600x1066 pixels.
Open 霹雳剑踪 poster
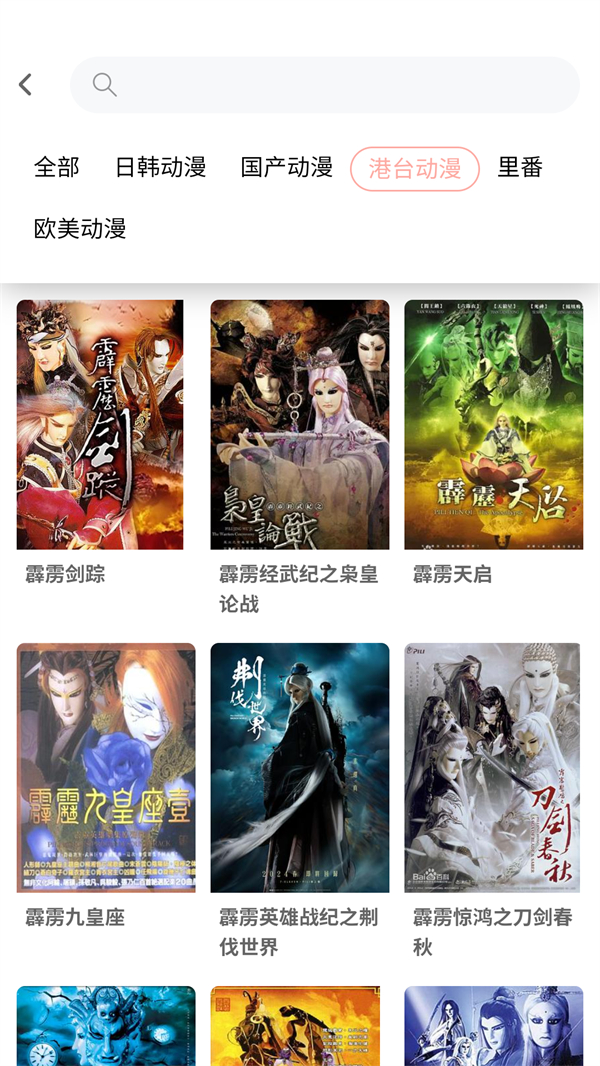pos(100,425)
